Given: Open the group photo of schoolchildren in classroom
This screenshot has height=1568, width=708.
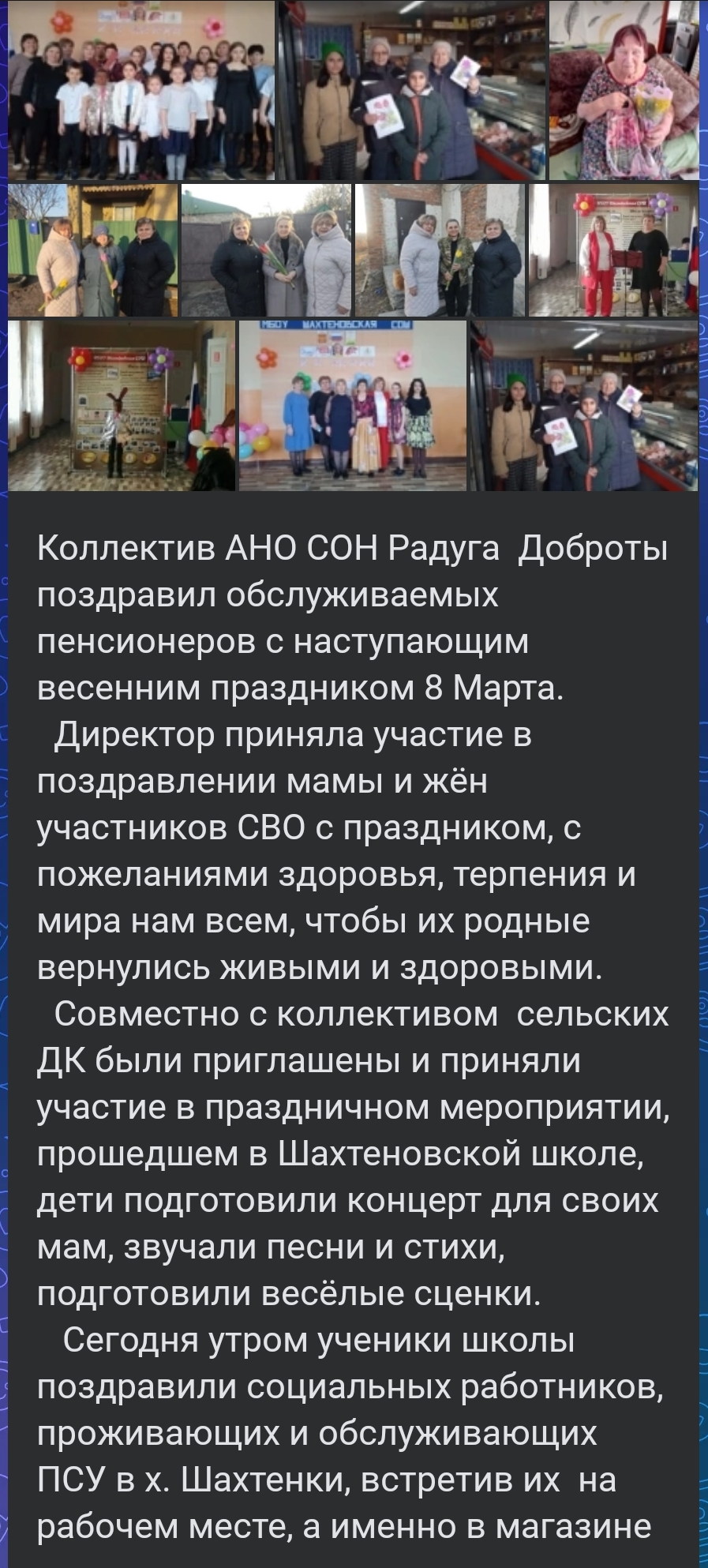Looking at the screenshot, I should tap(141, 90).
